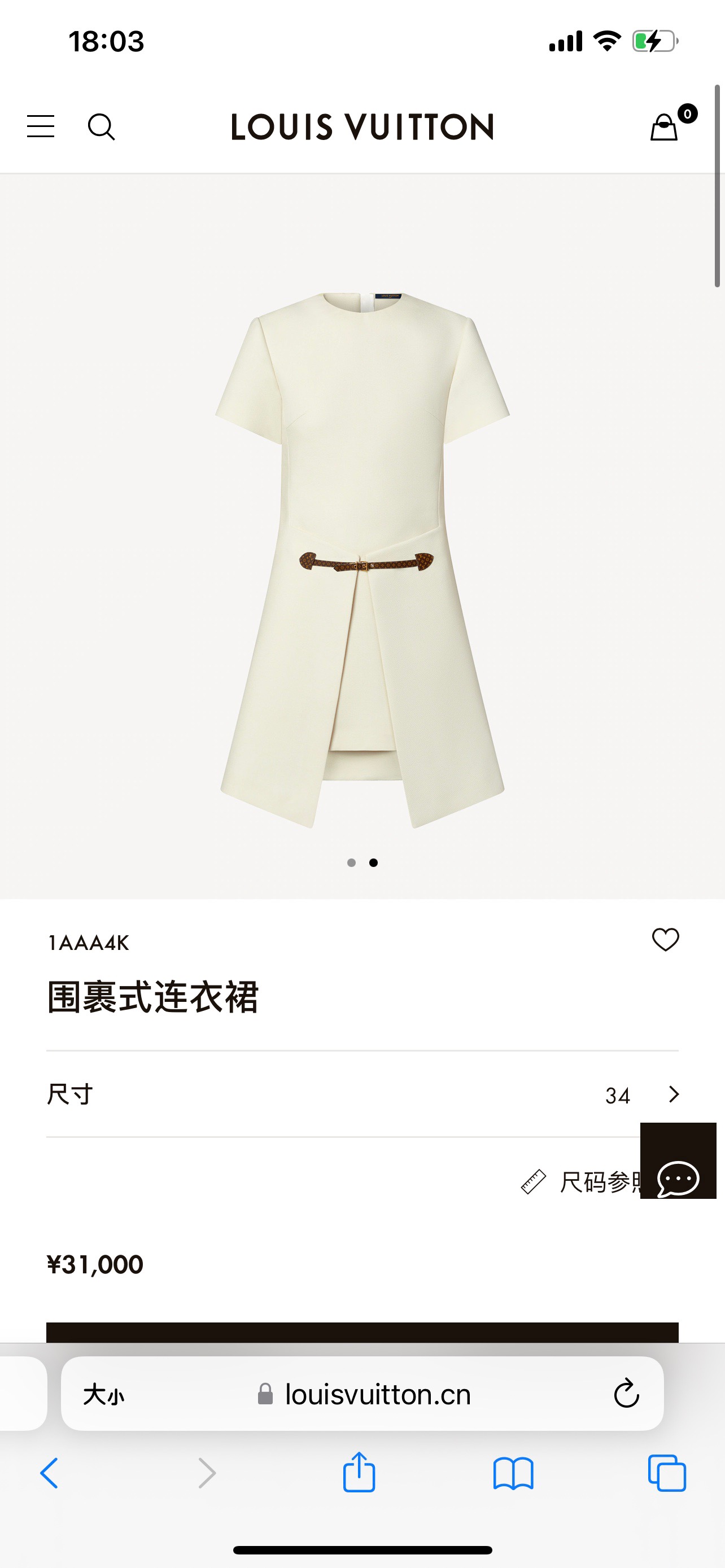Show all open Safari tabs
Viewport: 725px width, 1568px height.
coord(667,1473)
